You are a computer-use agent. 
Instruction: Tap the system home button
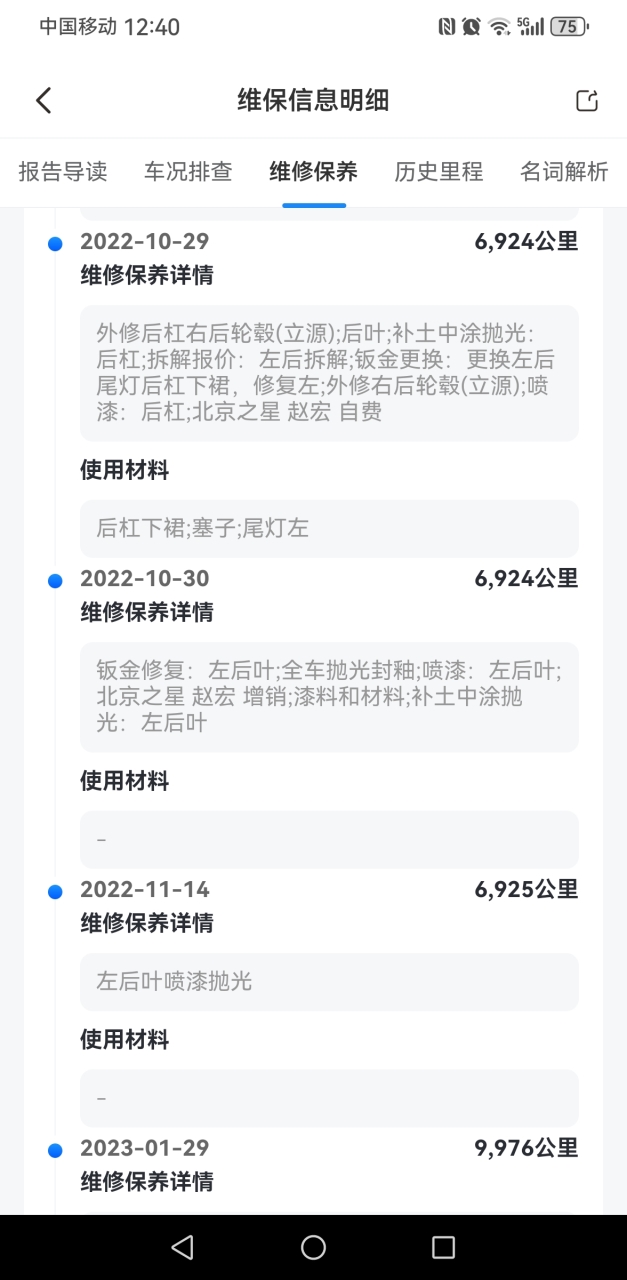tap(313, 1247)
